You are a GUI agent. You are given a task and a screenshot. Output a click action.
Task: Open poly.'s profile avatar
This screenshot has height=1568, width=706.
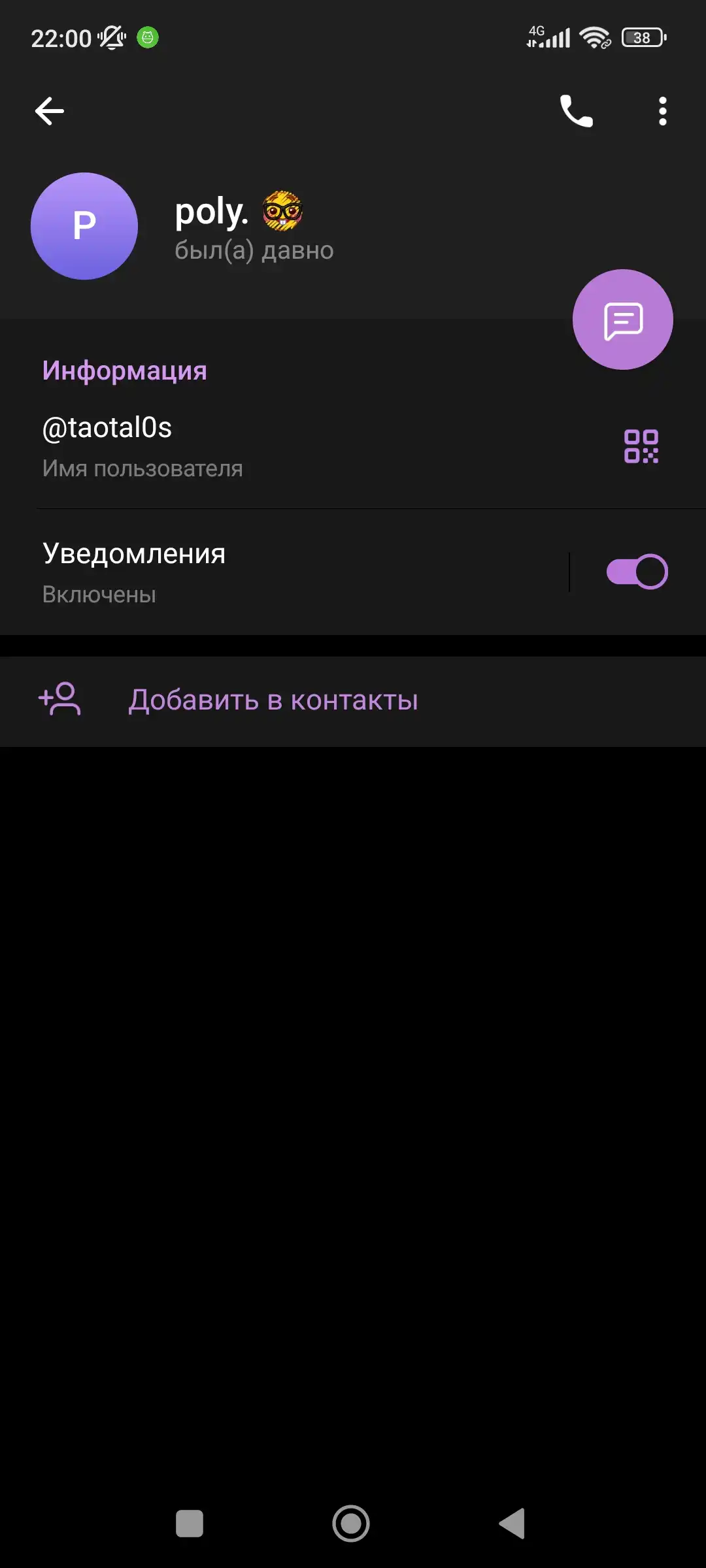[84, 226]
